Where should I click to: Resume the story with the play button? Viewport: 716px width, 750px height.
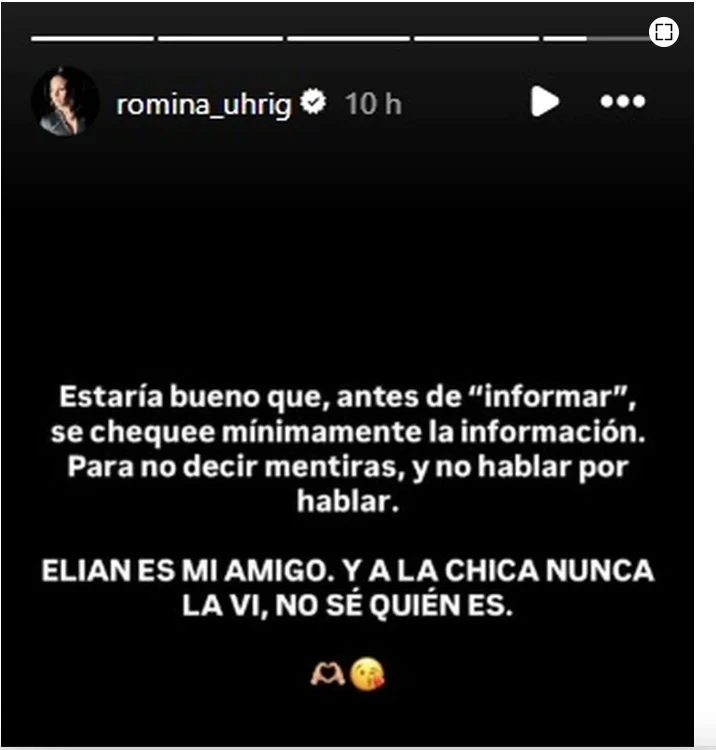coord(544,101)
